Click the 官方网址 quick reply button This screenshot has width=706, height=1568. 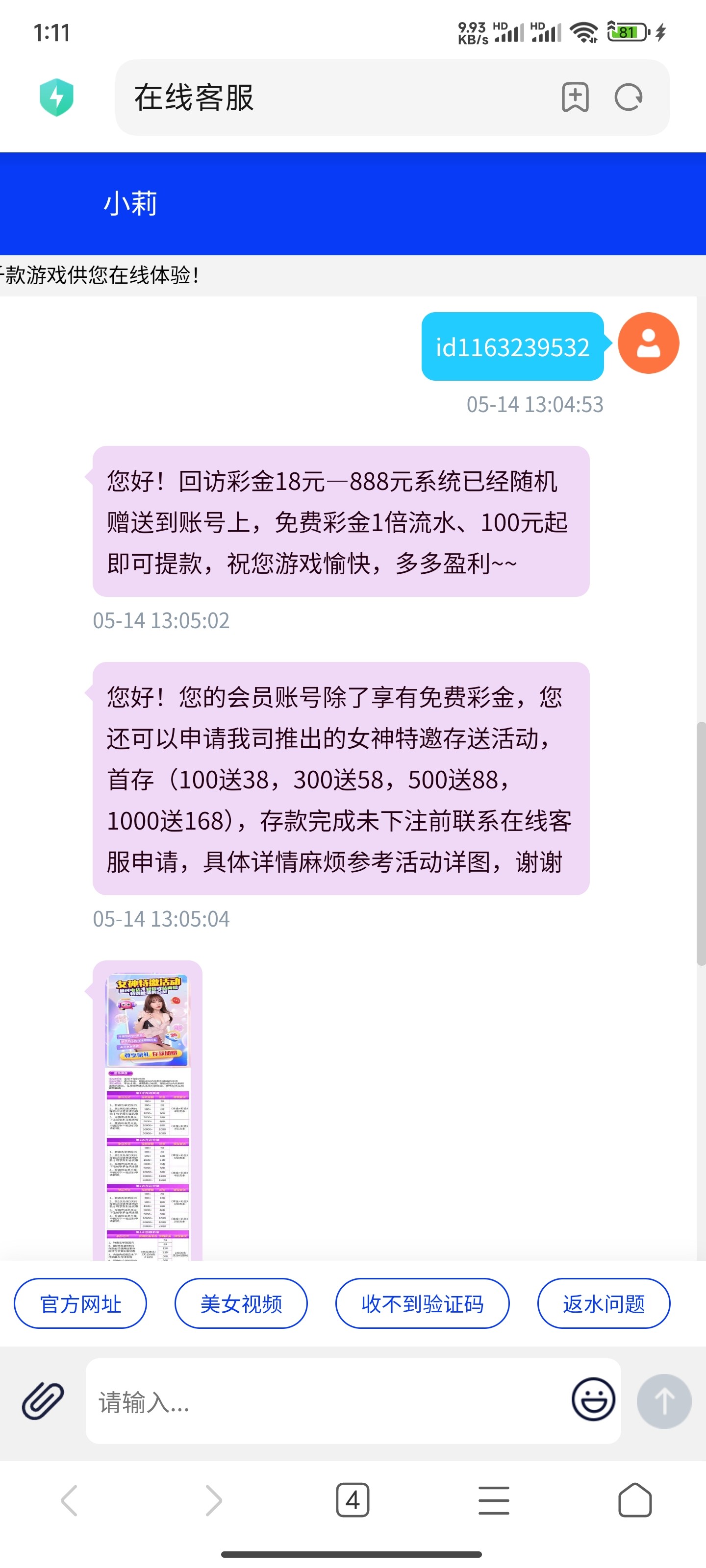click(x=81, y=1303)
